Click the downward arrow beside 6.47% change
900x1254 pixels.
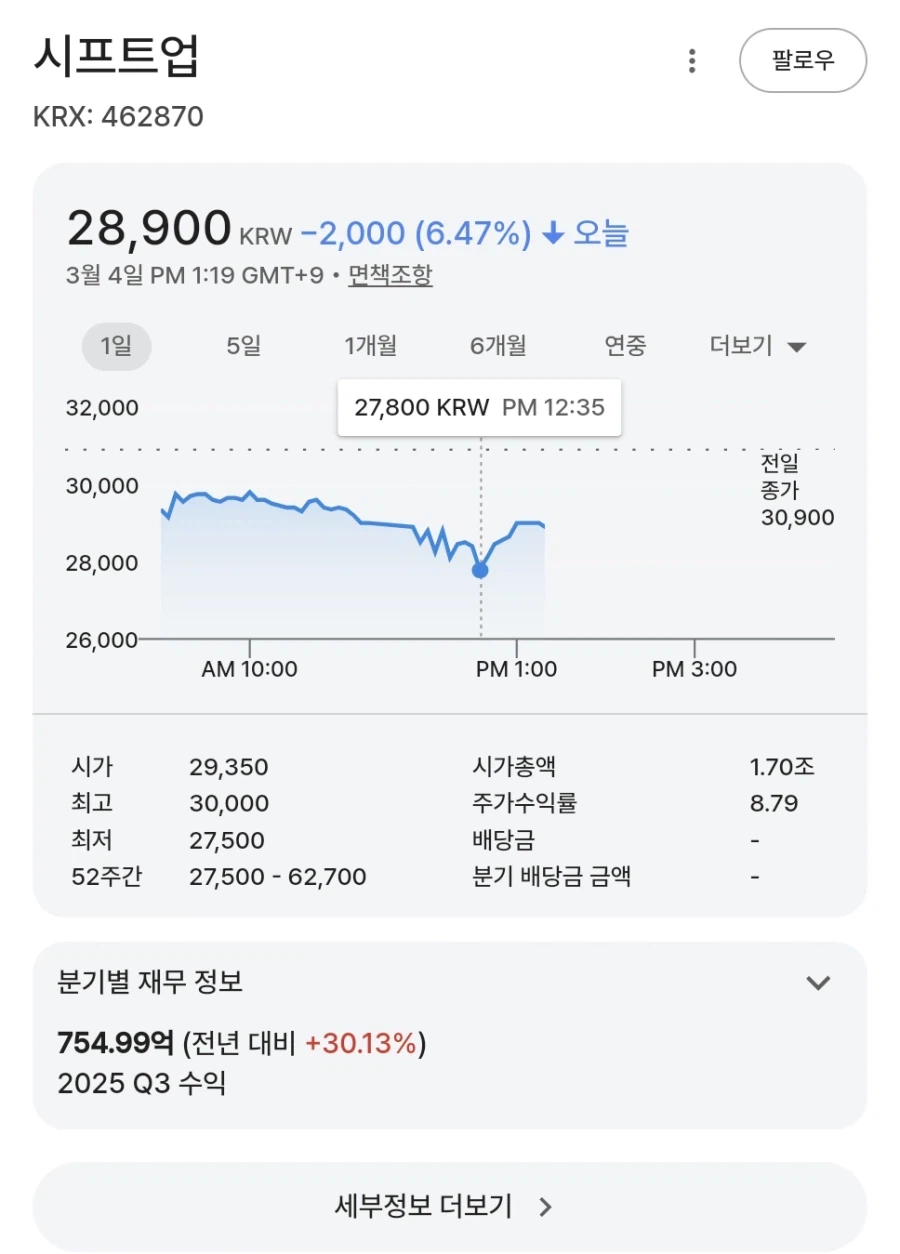pyautogui.click(x=549, y=232)
